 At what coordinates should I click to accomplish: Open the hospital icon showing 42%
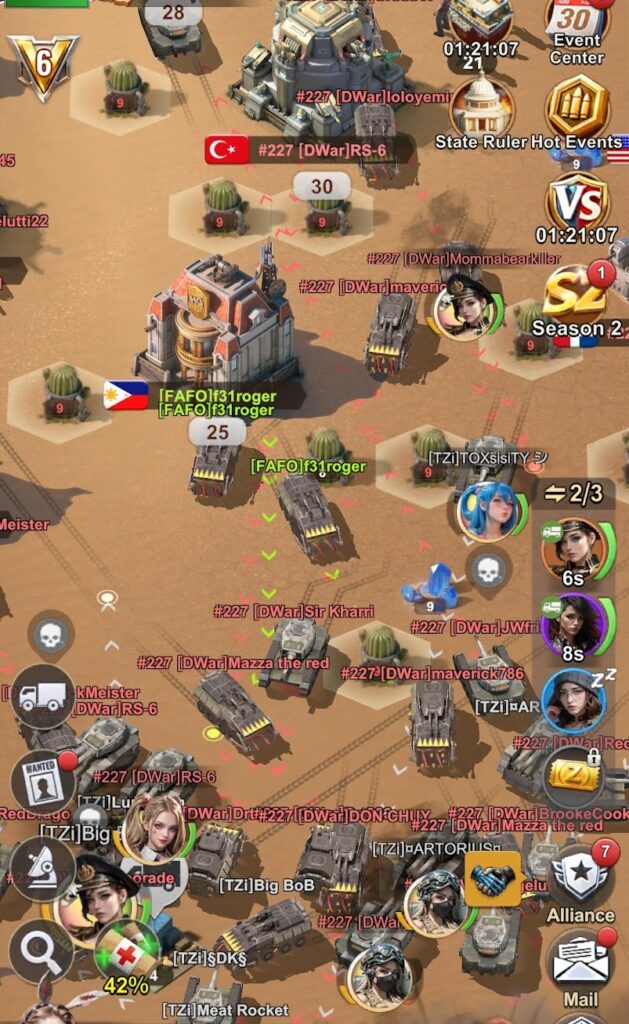127,953
